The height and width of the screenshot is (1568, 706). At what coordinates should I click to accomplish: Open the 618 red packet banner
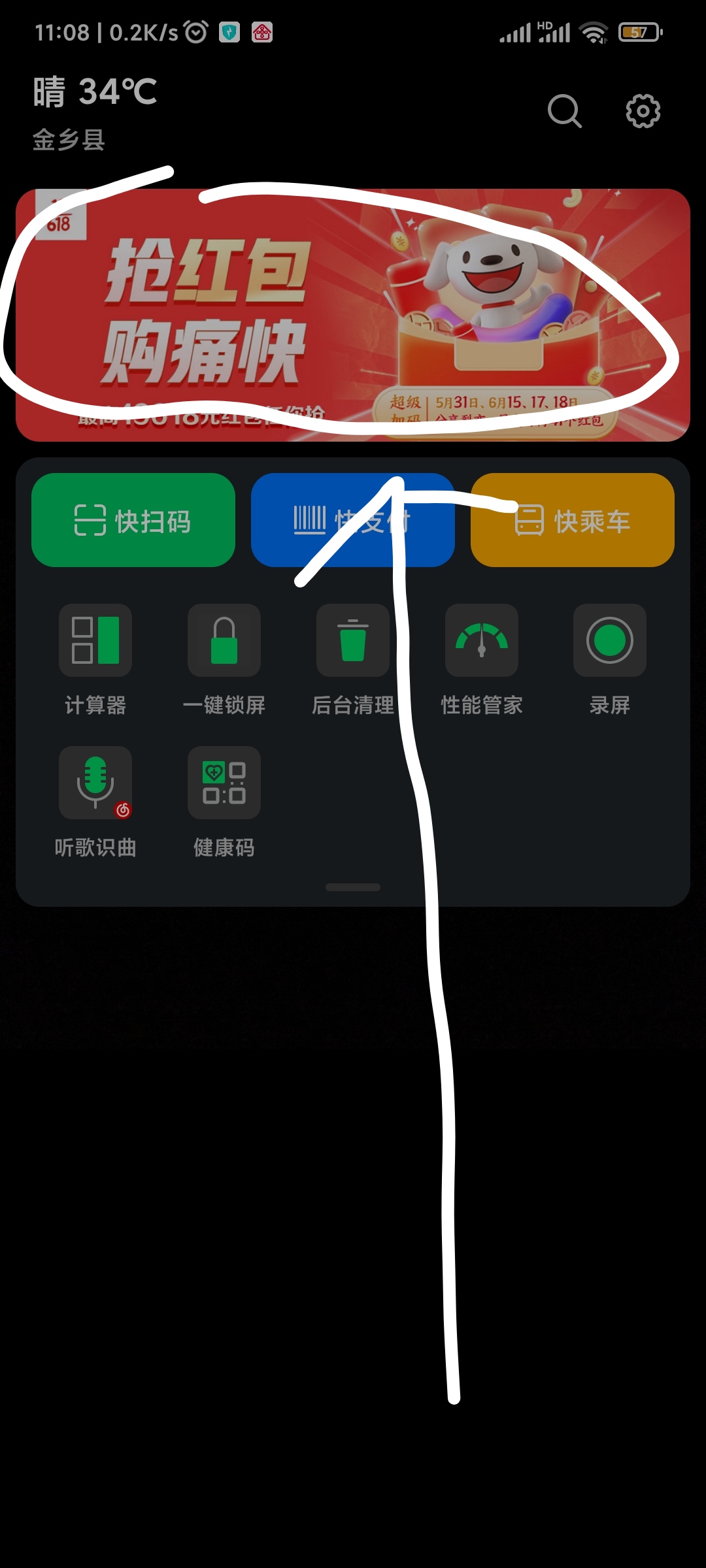[x=353, y=315]
